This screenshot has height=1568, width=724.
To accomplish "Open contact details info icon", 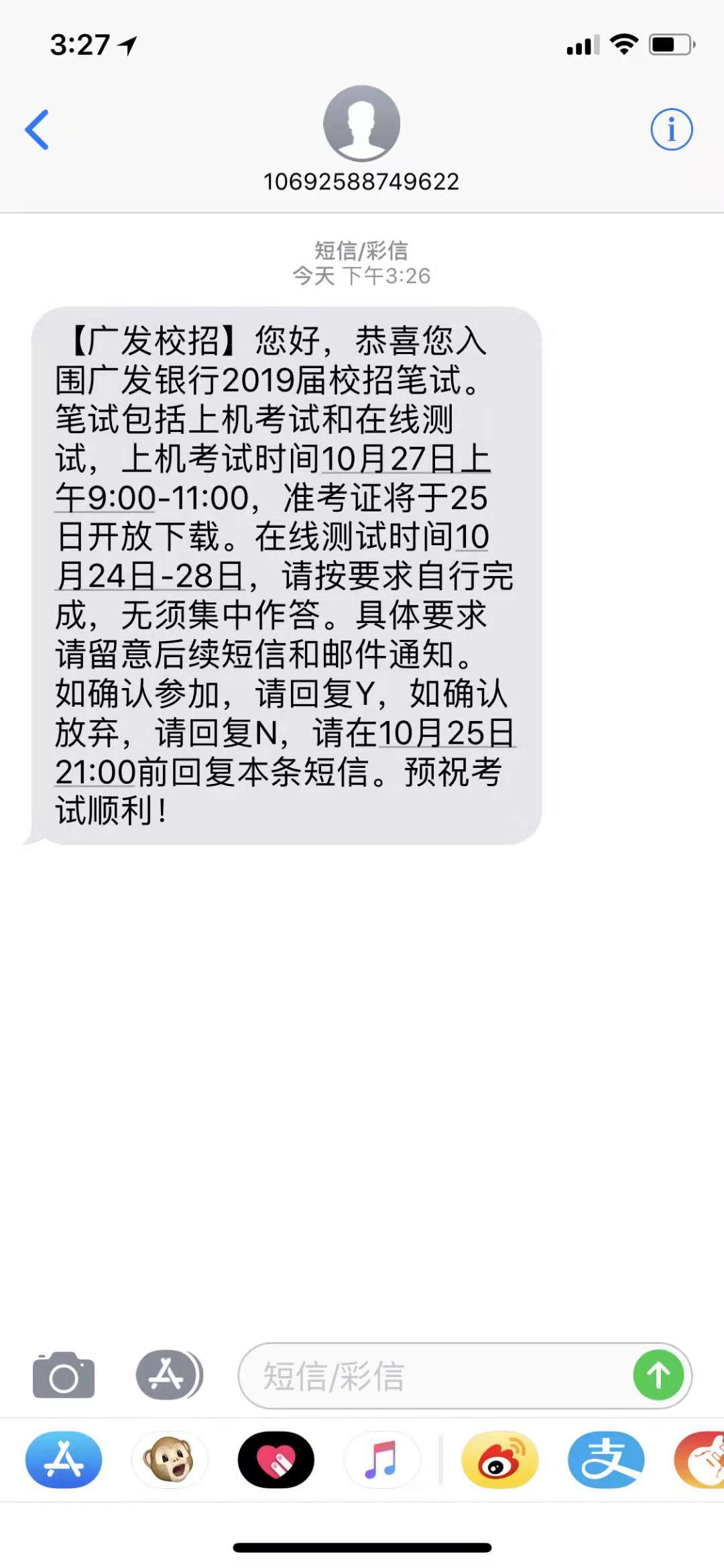I will point(671,129).
